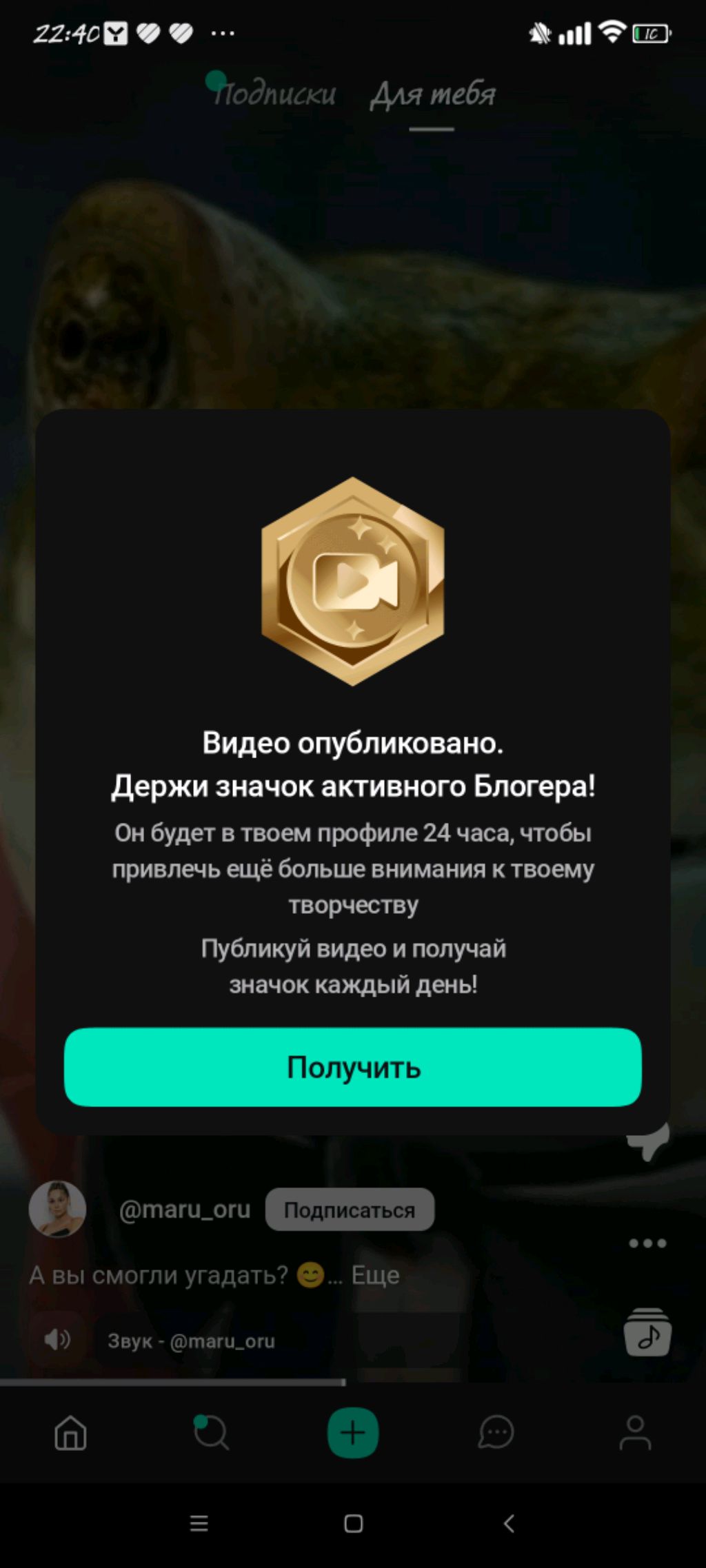Open my profile tab
The image size is (706, 1568).
pyautogui.click(x=635, y=1433)
